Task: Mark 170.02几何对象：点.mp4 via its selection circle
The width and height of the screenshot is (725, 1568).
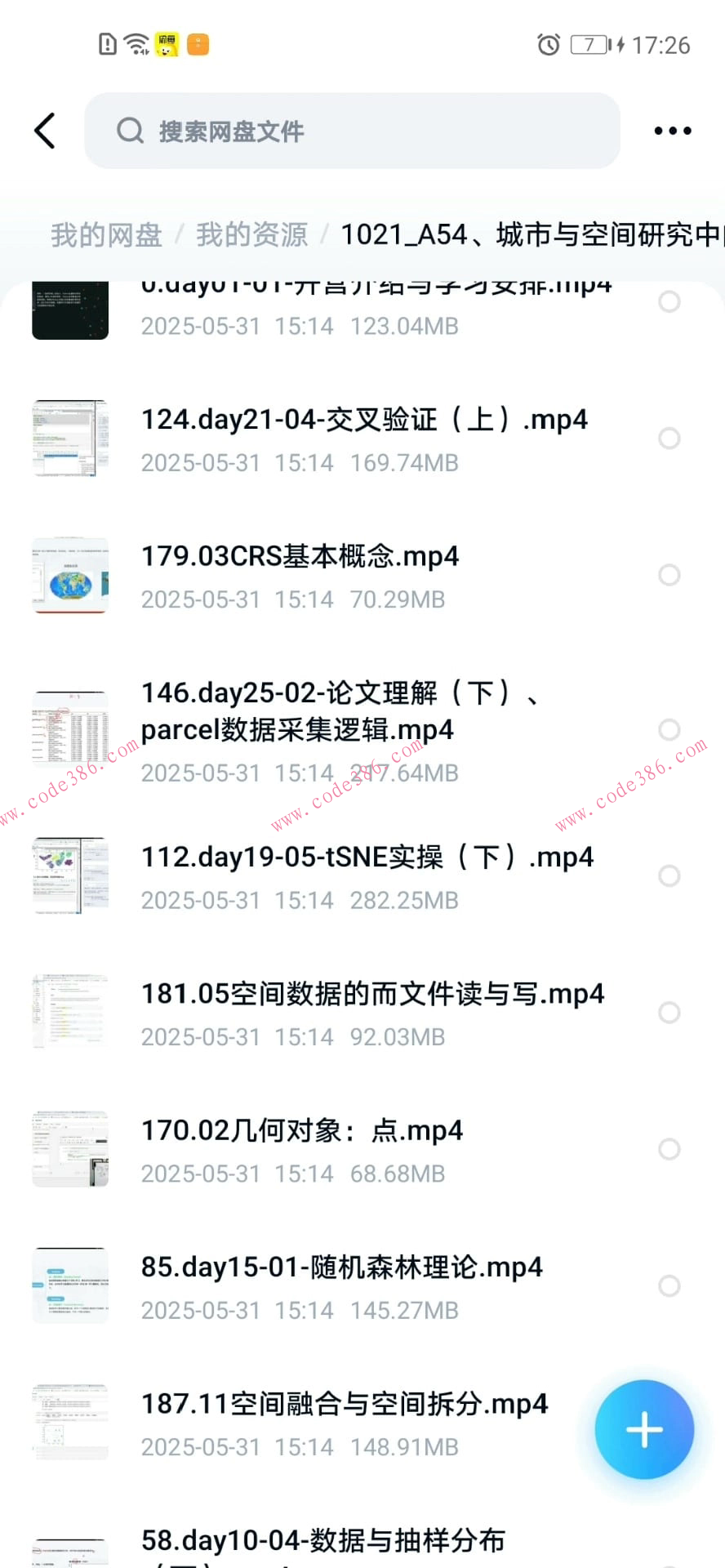Action: pyautogui.click(x=669, y=1149)
